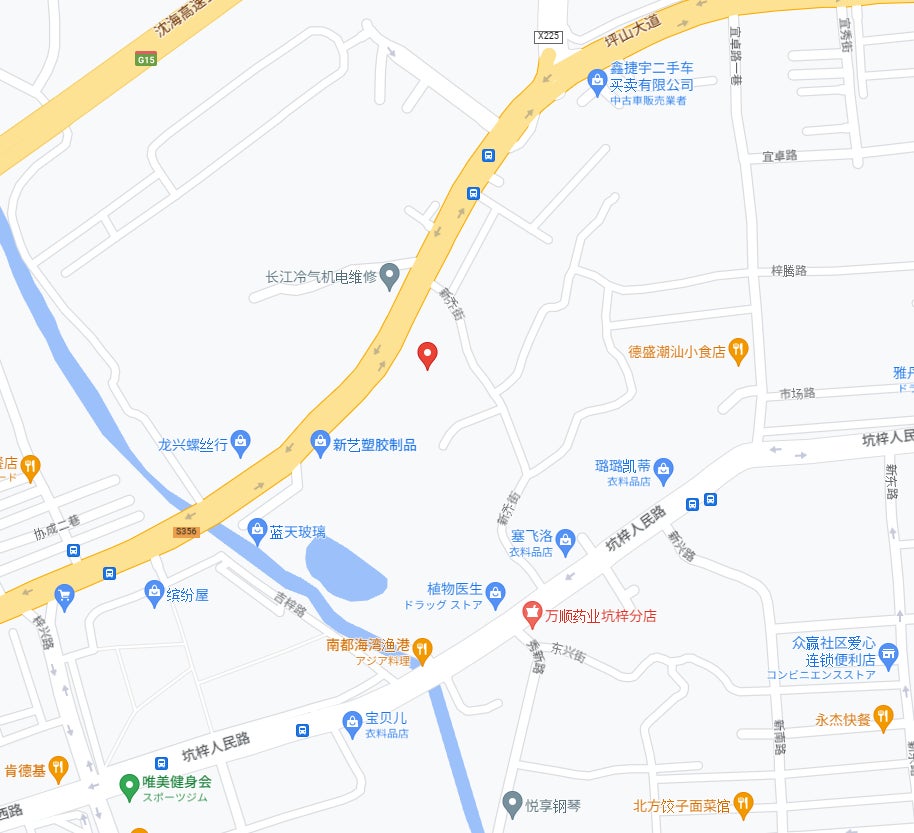This screenshot has width=914, height=833.
Task: Tap the red dropped location pin
Action: click(x=427, y=354)
